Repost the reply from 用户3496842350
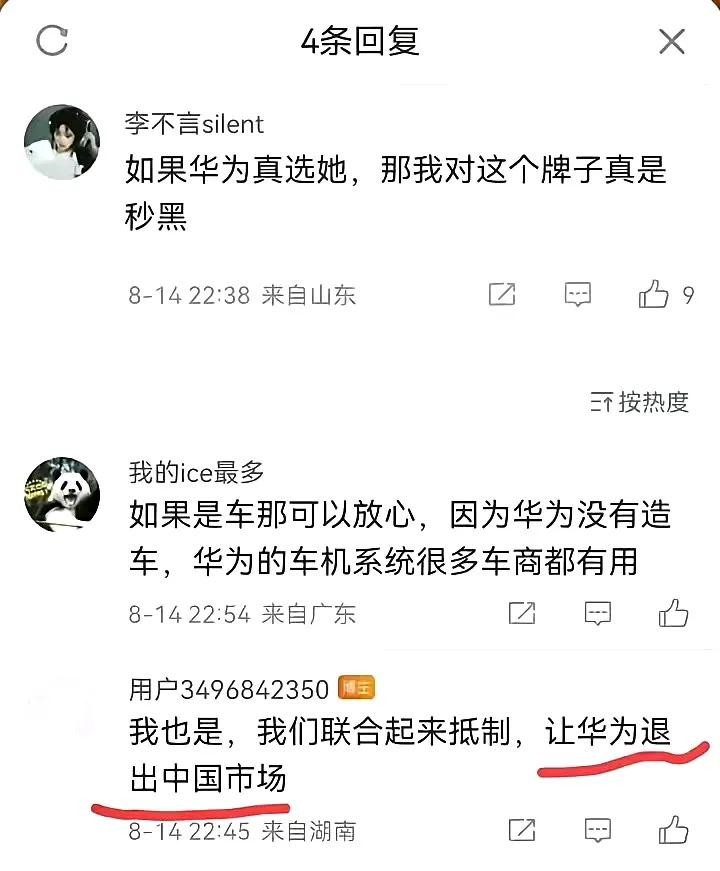720x871 pixels. 522,830
